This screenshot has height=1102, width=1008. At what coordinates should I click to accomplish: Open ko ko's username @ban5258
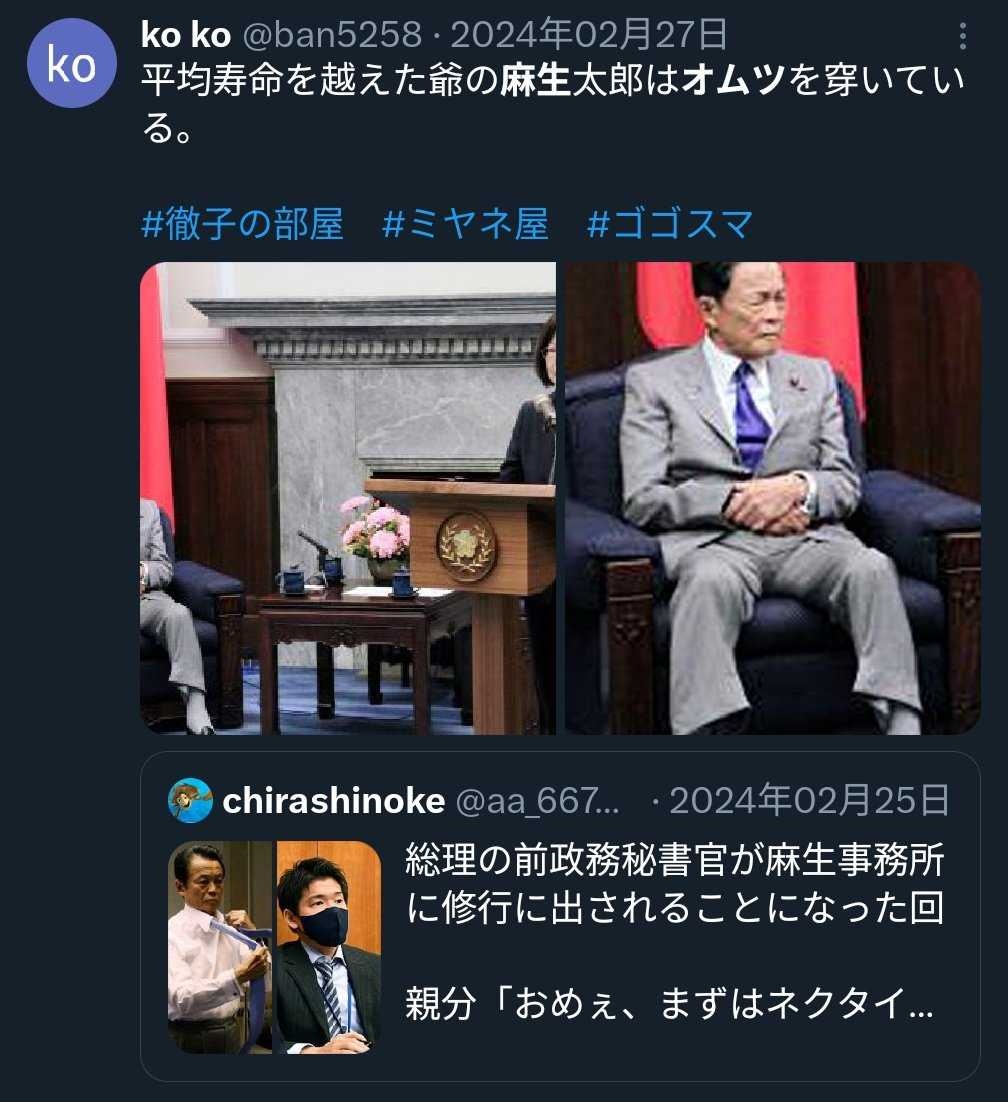click(x=334, y=36)
